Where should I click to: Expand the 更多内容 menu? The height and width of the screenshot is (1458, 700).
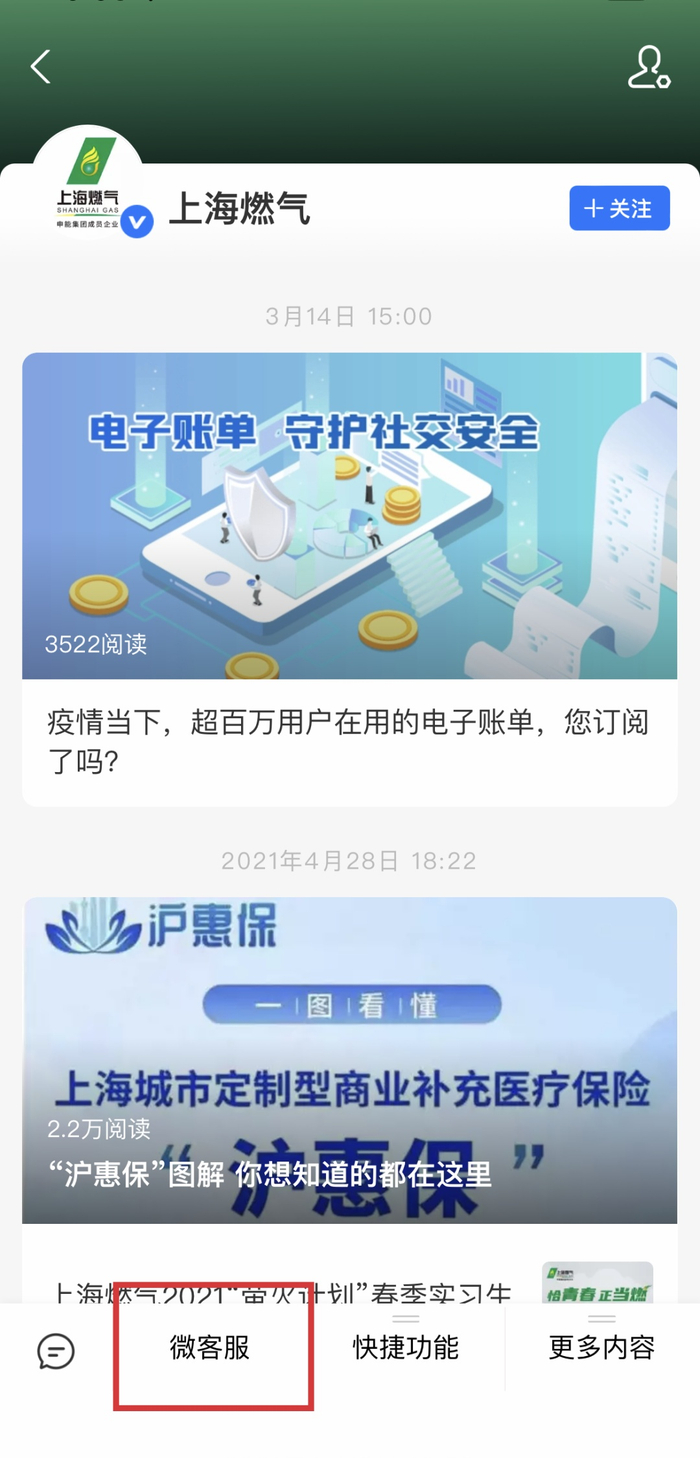pos(602,1348)
